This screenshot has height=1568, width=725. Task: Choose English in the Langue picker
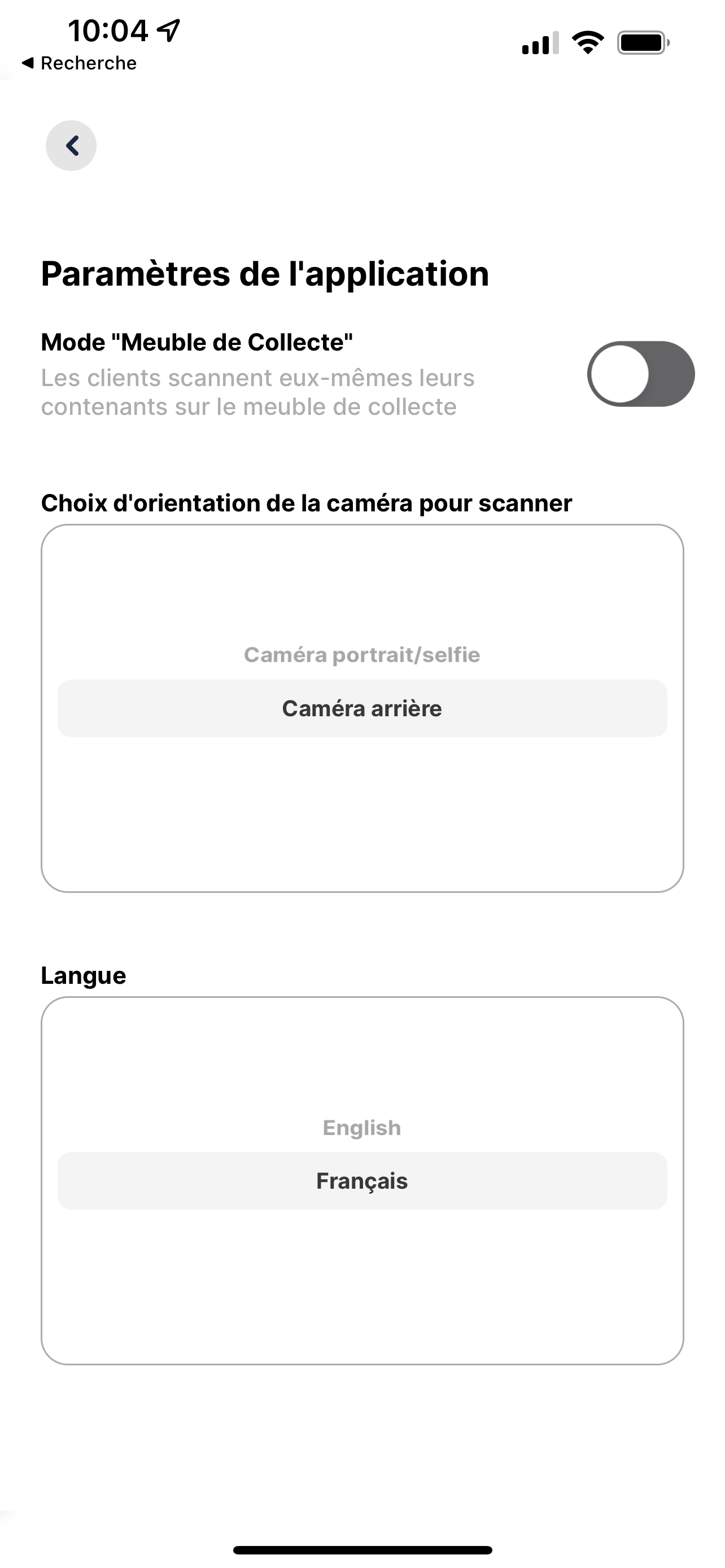tap(362, 1128)
